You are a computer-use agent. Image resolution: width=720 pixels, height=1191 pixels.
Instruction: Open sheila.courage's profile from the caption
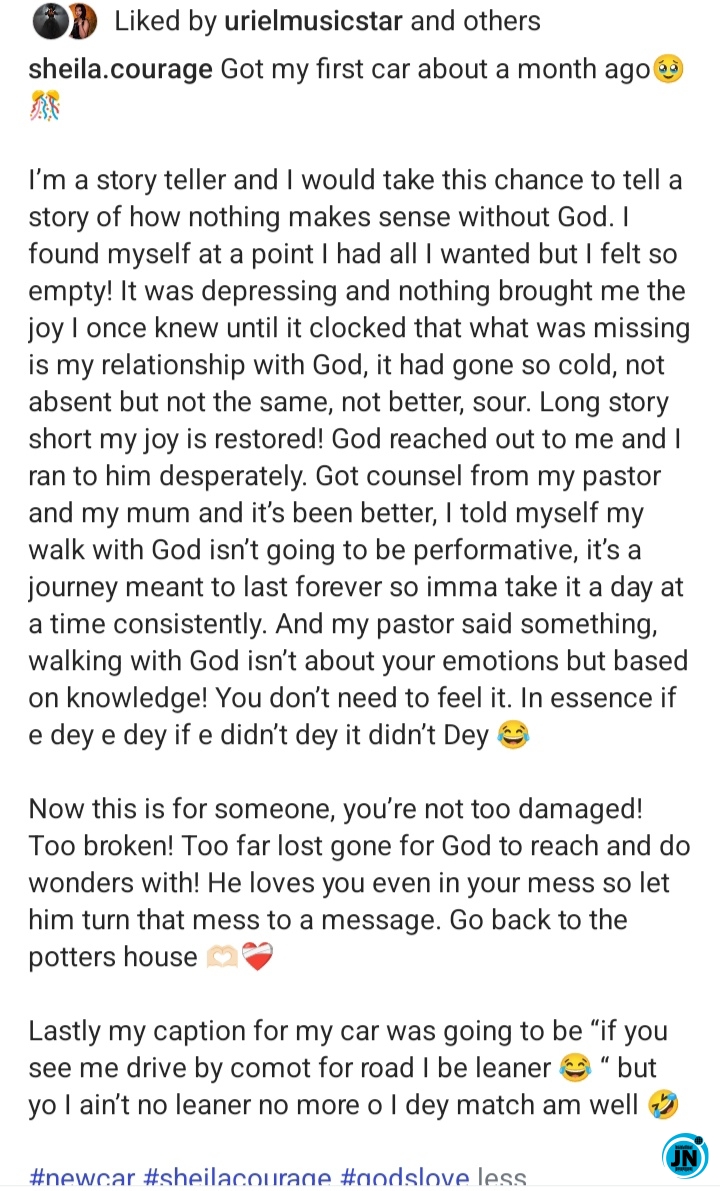point(120,69)
